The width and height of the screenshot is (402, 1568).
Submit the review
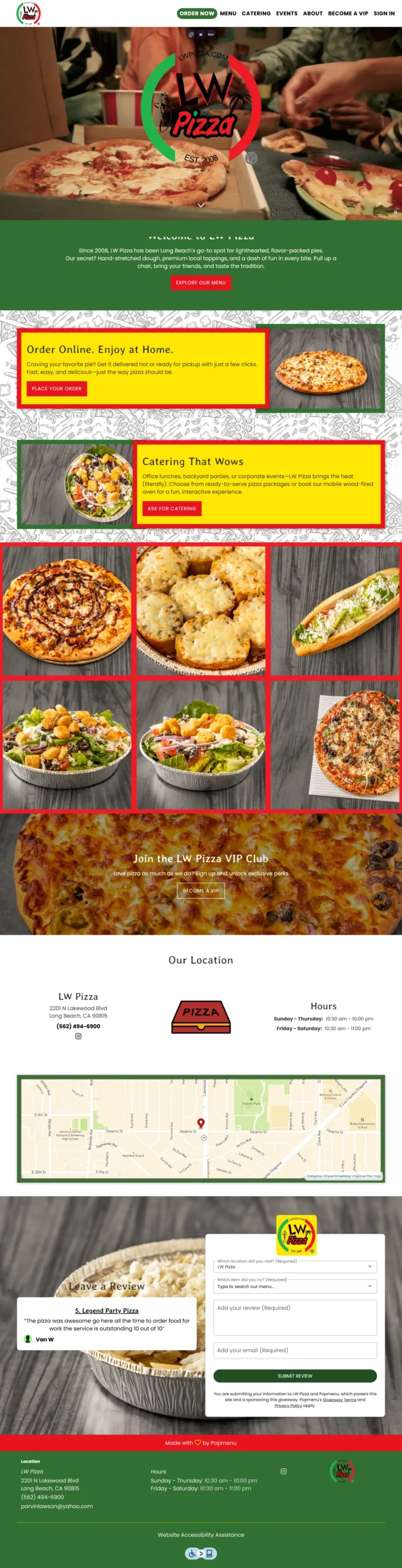295,1376
